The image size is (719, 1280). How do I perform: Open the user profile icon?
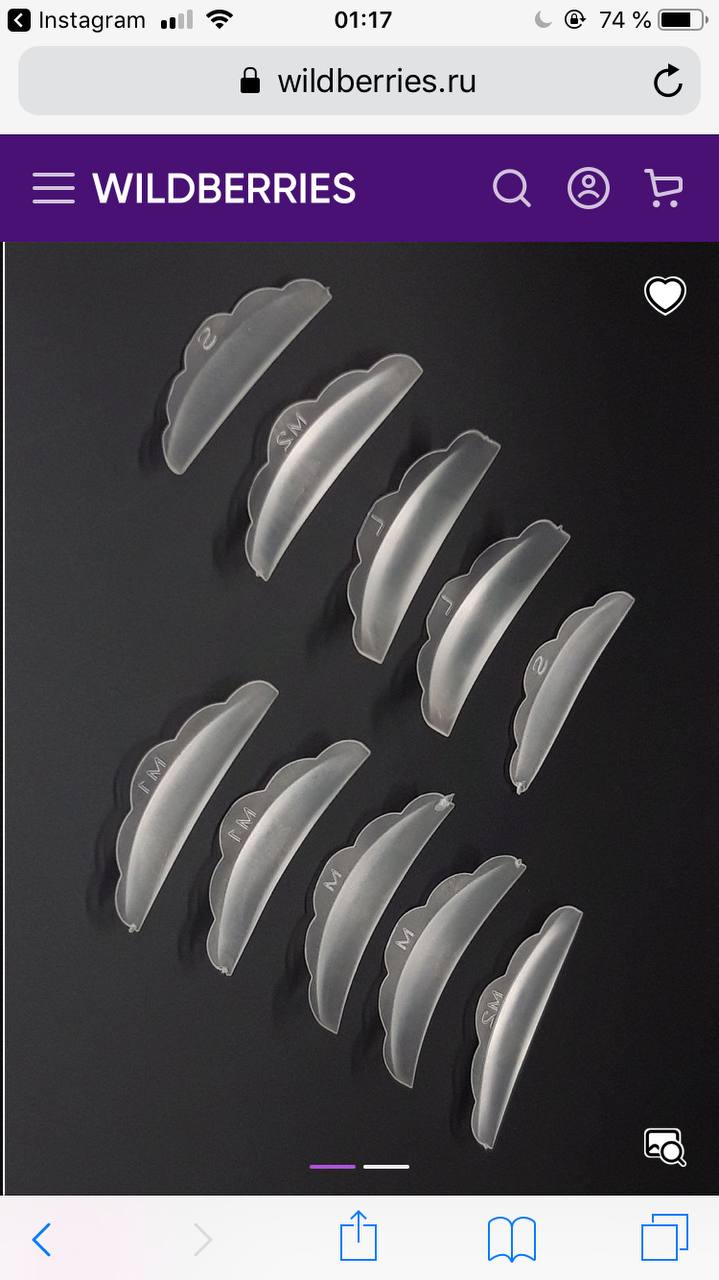click(588, 188)
